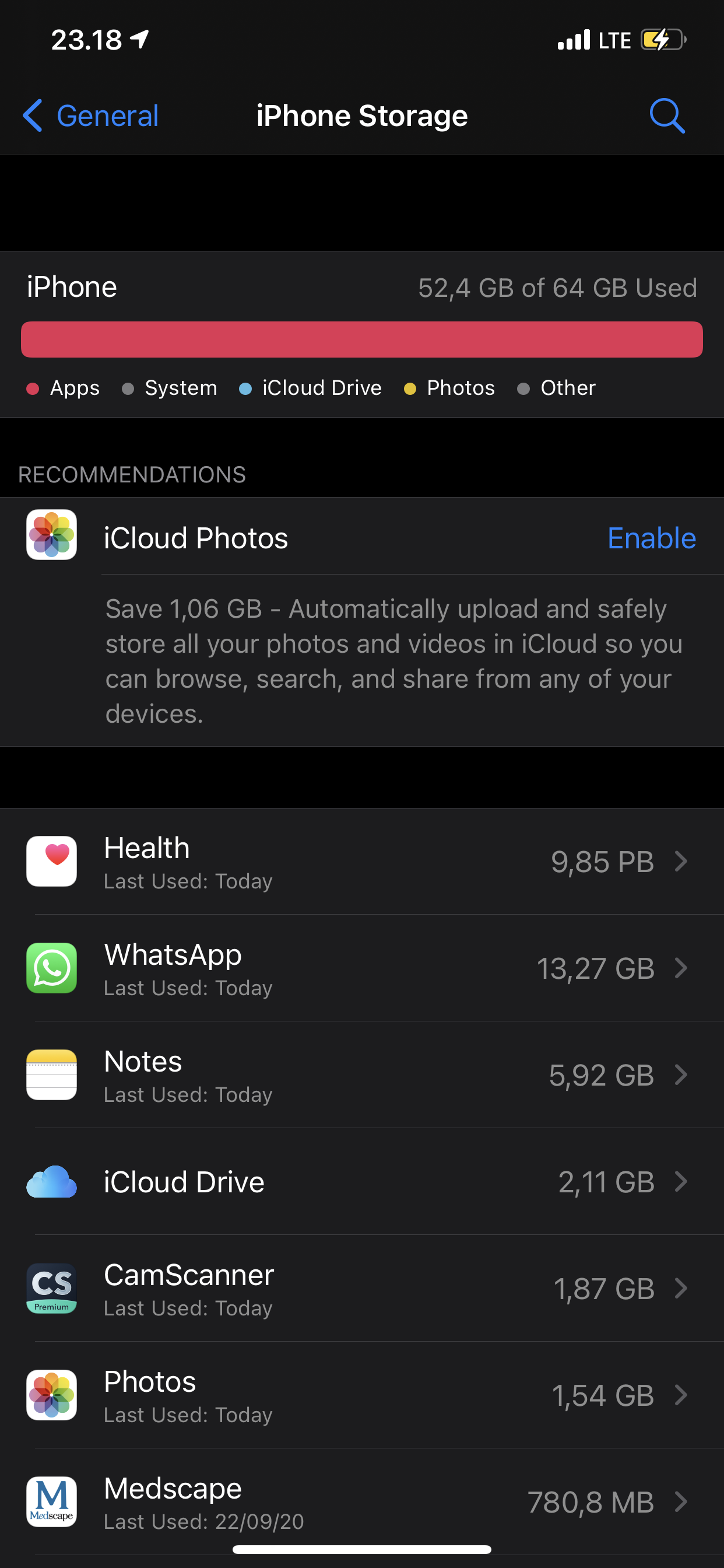Select the CamScanner app row
Screen dimensions: 724x1568
pyautogui.click(x=362, y=1288)
